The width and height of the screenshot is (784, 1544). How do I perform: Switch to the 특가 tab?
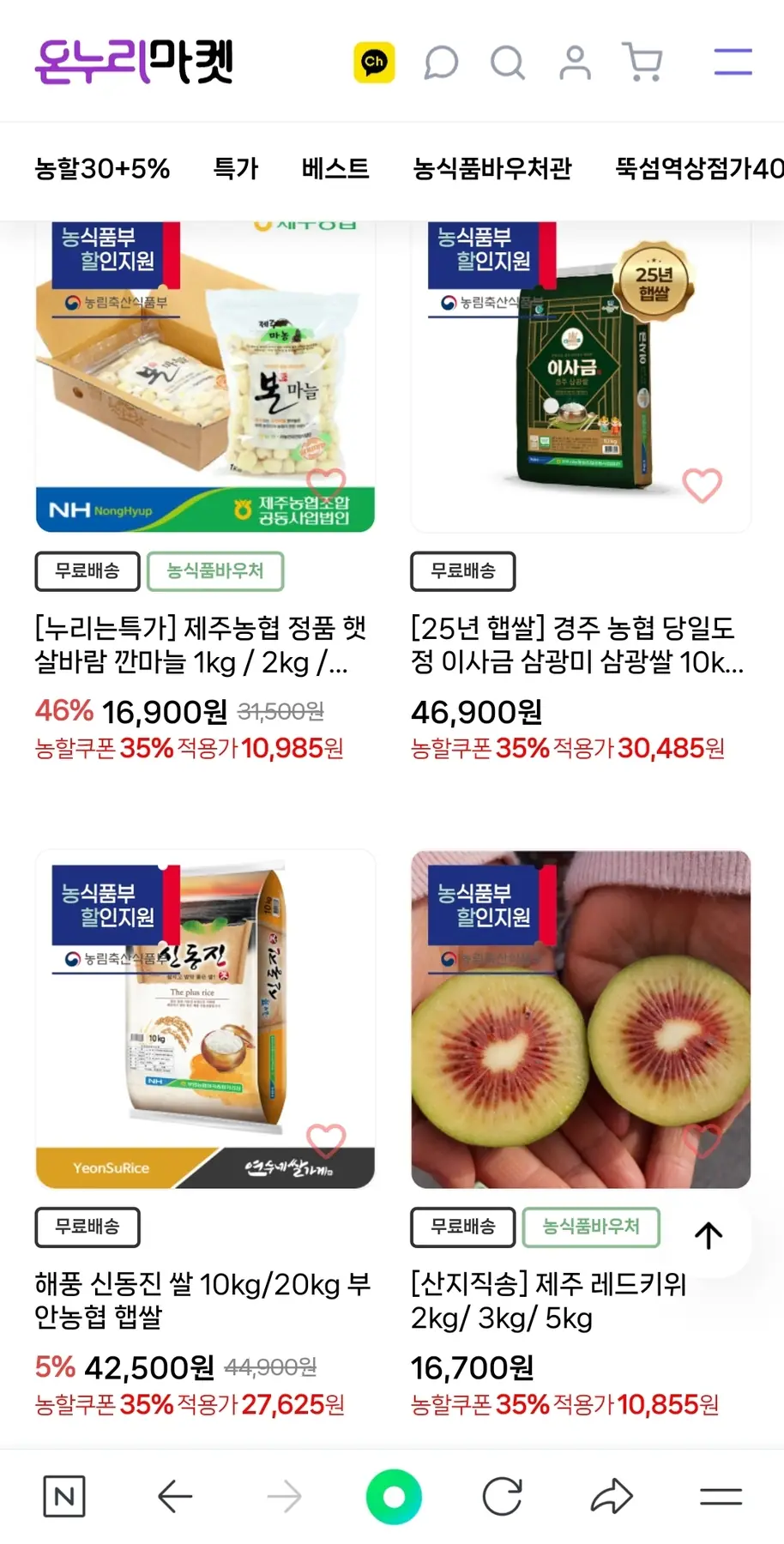[236, 168]
